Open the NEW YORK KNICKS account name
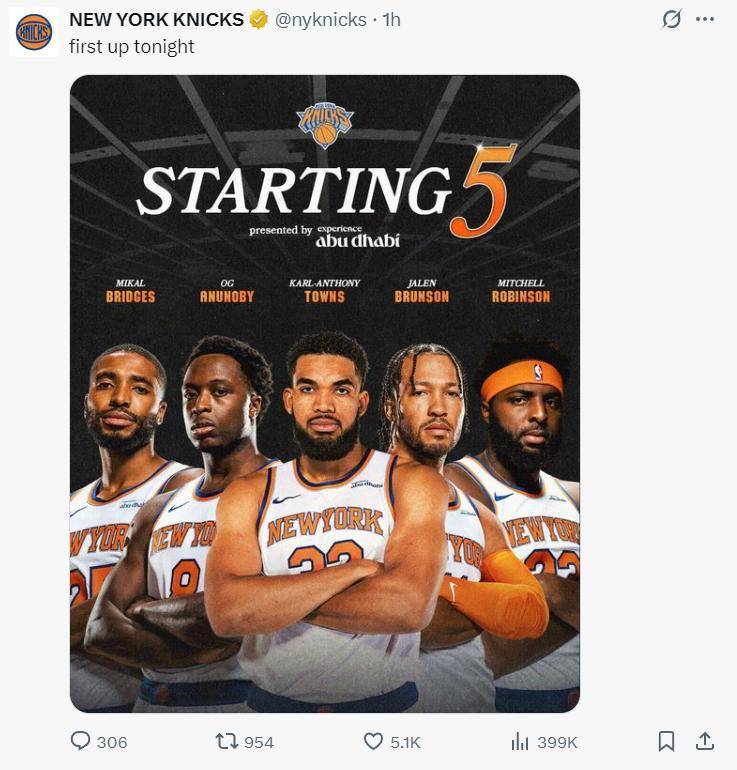 155,20
